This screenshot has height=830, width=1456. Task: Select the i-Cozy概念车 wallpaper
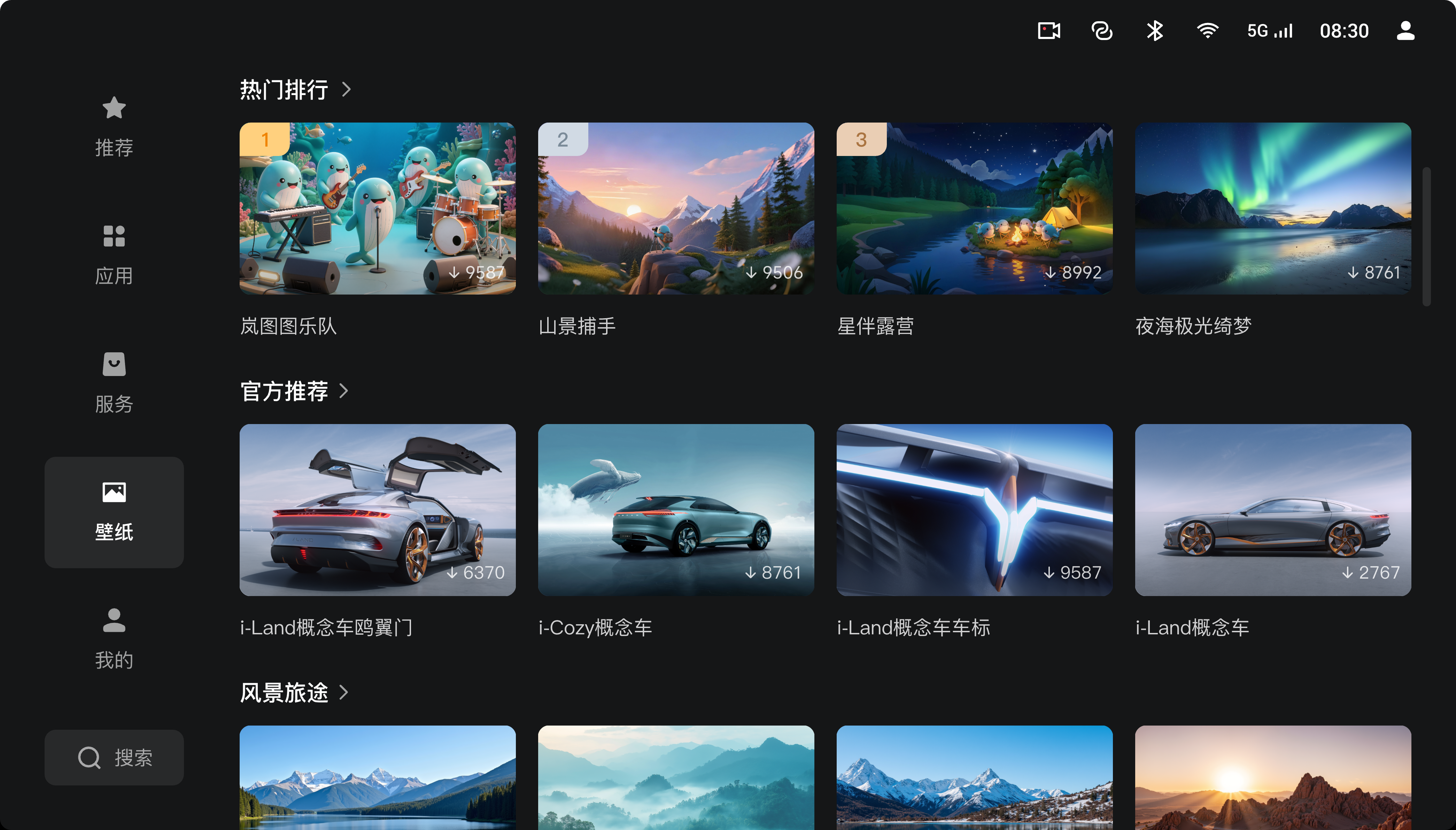[676, 510]
